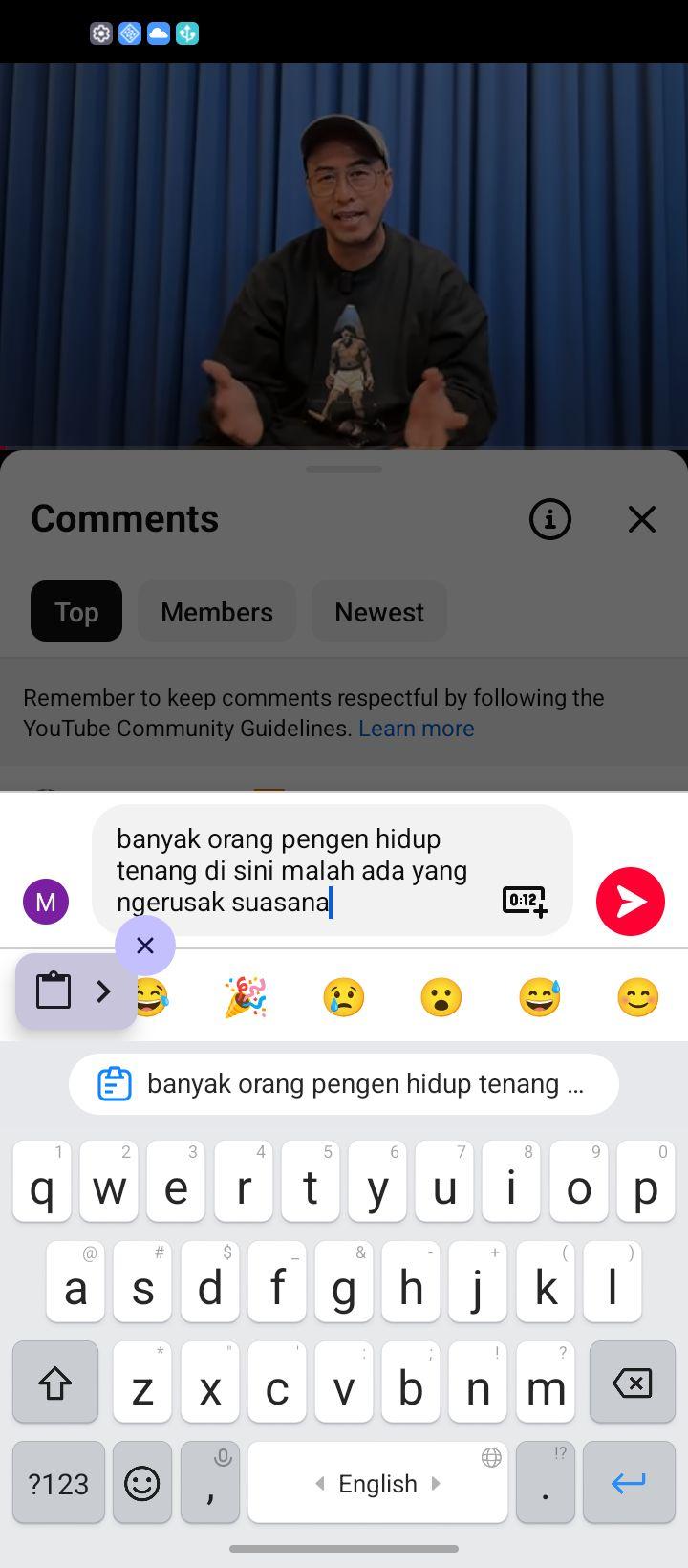Screen dimensions: 688x1568
Task: Expand the clipboard panel
Action: (76, 991)
